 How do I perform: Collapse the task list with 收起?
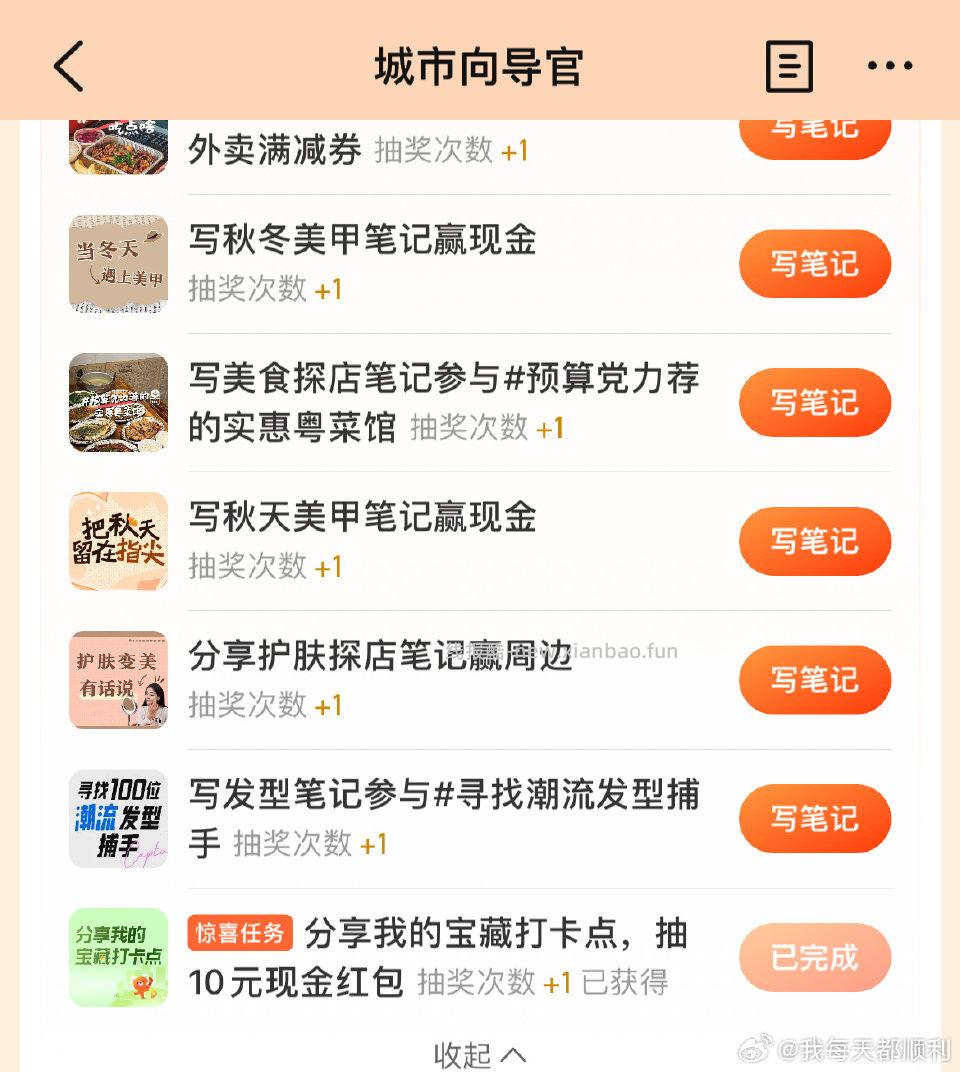479,1052
